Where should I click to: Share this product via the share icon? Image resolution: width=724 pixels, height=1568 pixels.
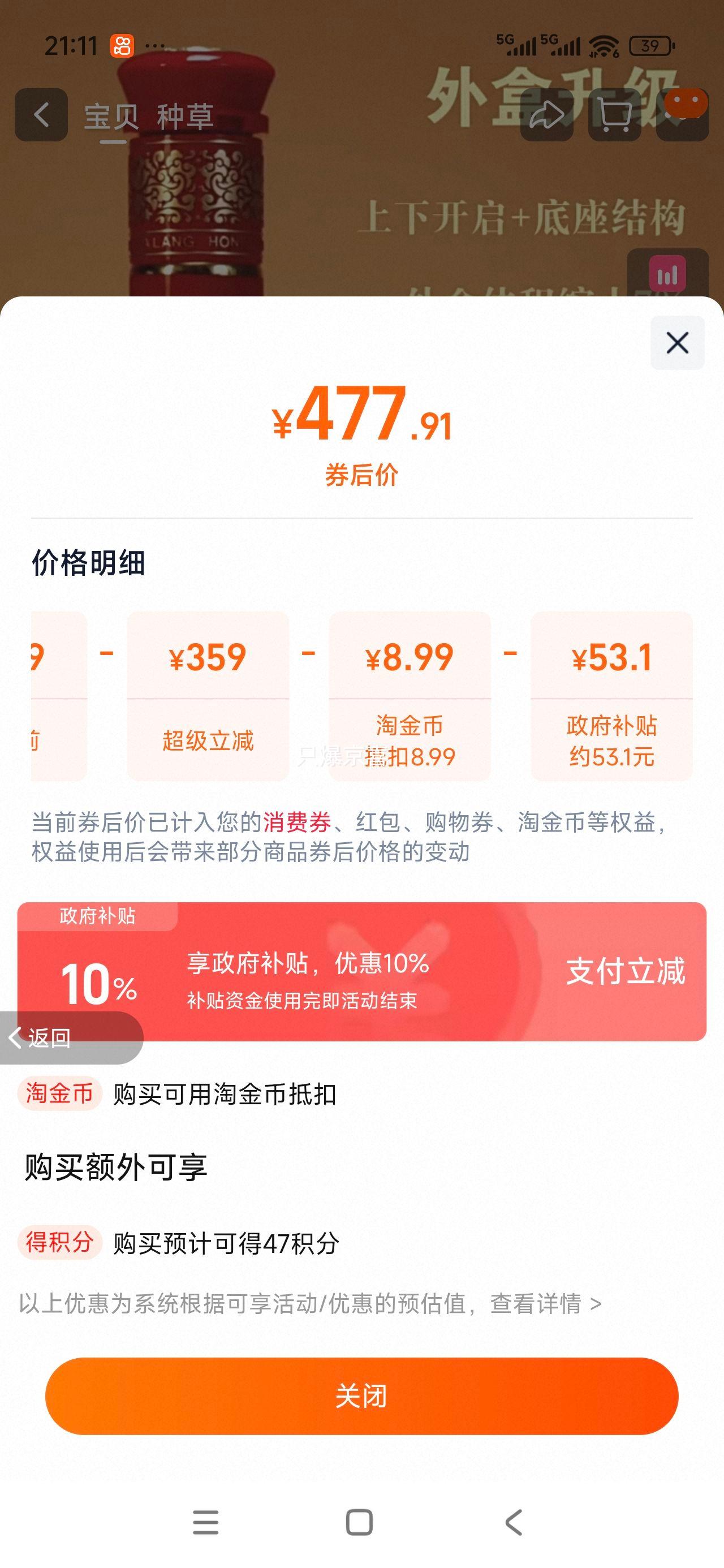pos(546,114)
